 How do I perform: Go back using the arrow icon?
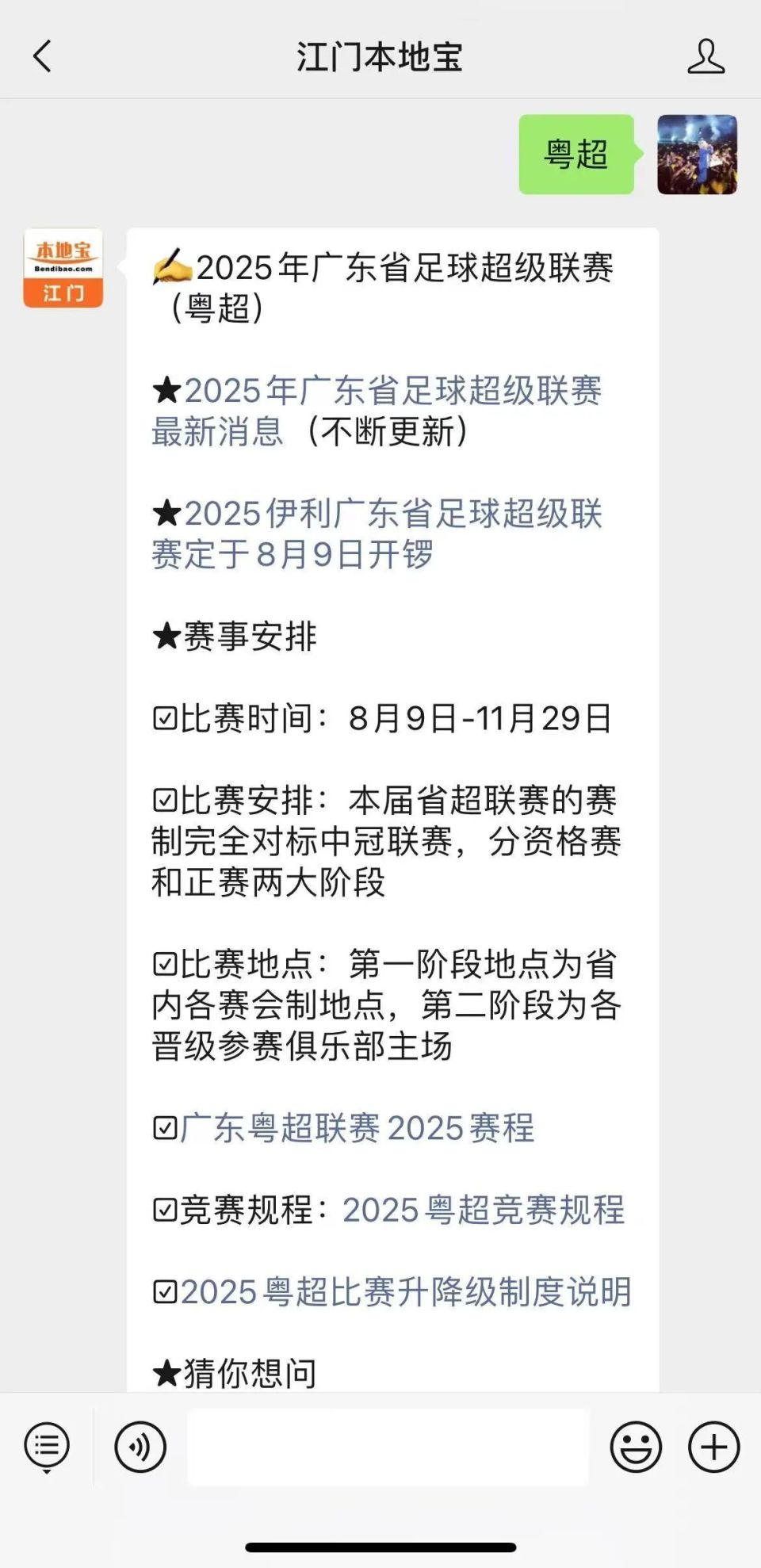click(43, 56)
